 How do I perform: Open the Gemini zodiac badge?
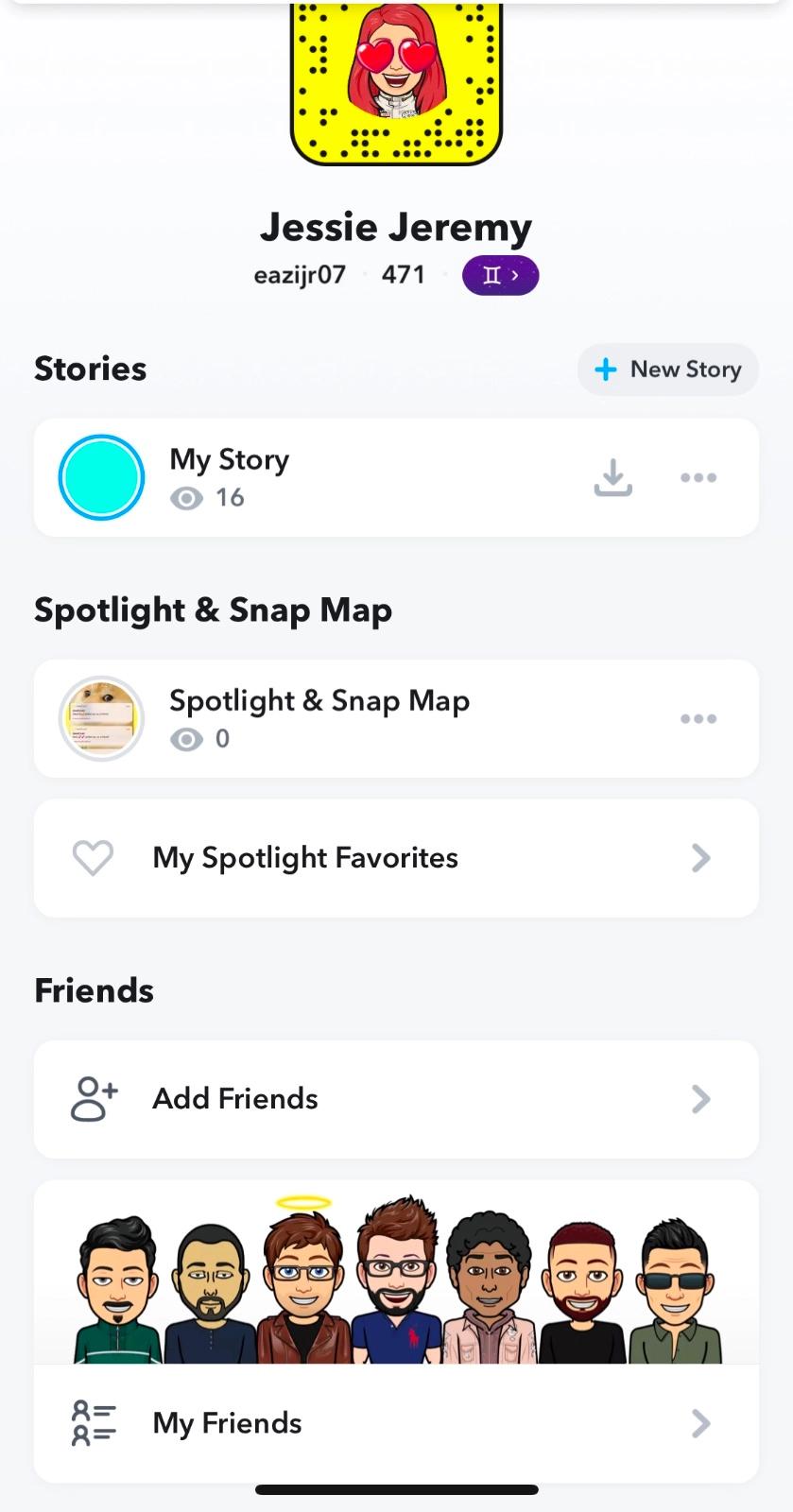[x=500, y=276]
